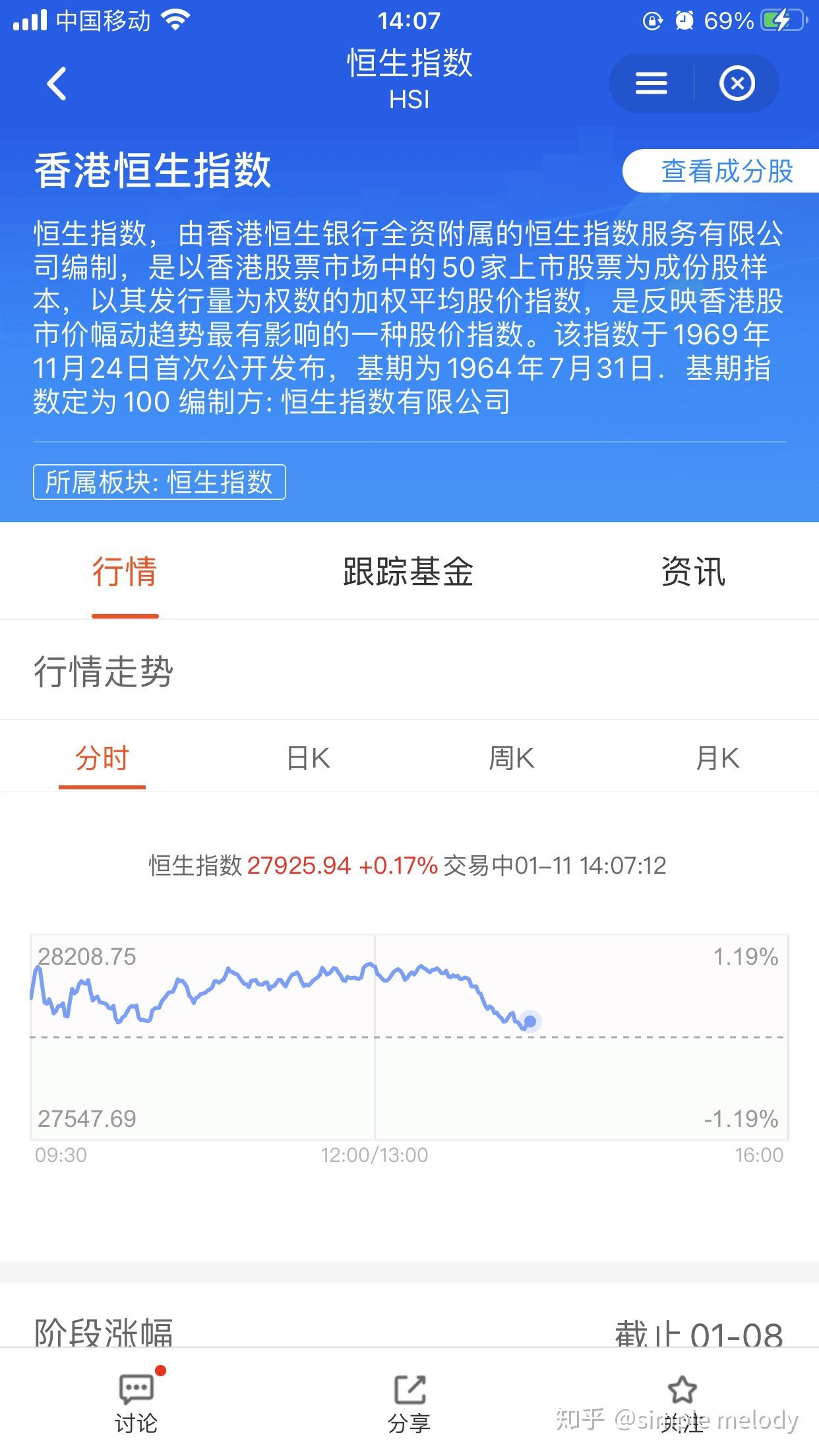Open the mini program hamburger menu
819x1456 pixels.
coord(651,84)
